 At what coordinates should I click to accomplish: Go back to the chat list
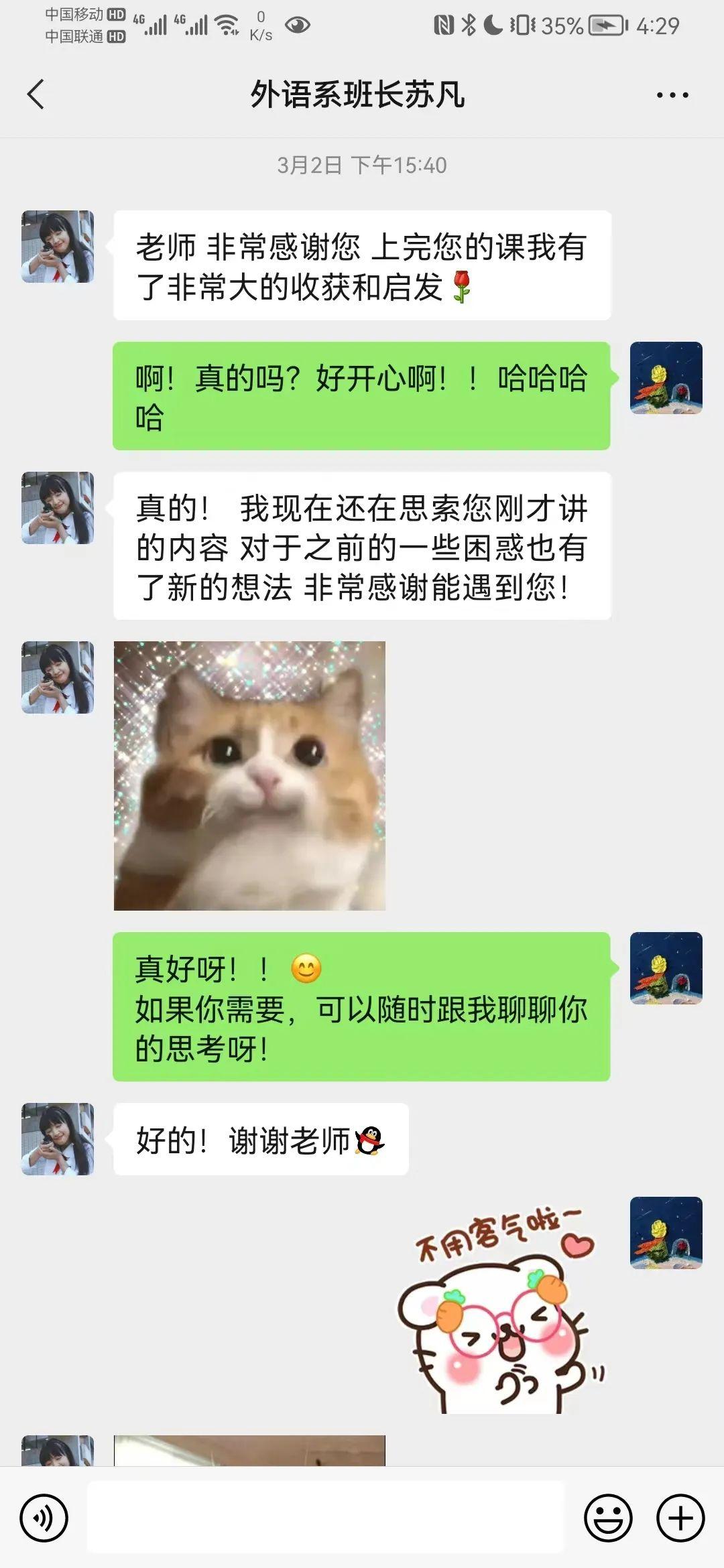[x=36, y=94]
